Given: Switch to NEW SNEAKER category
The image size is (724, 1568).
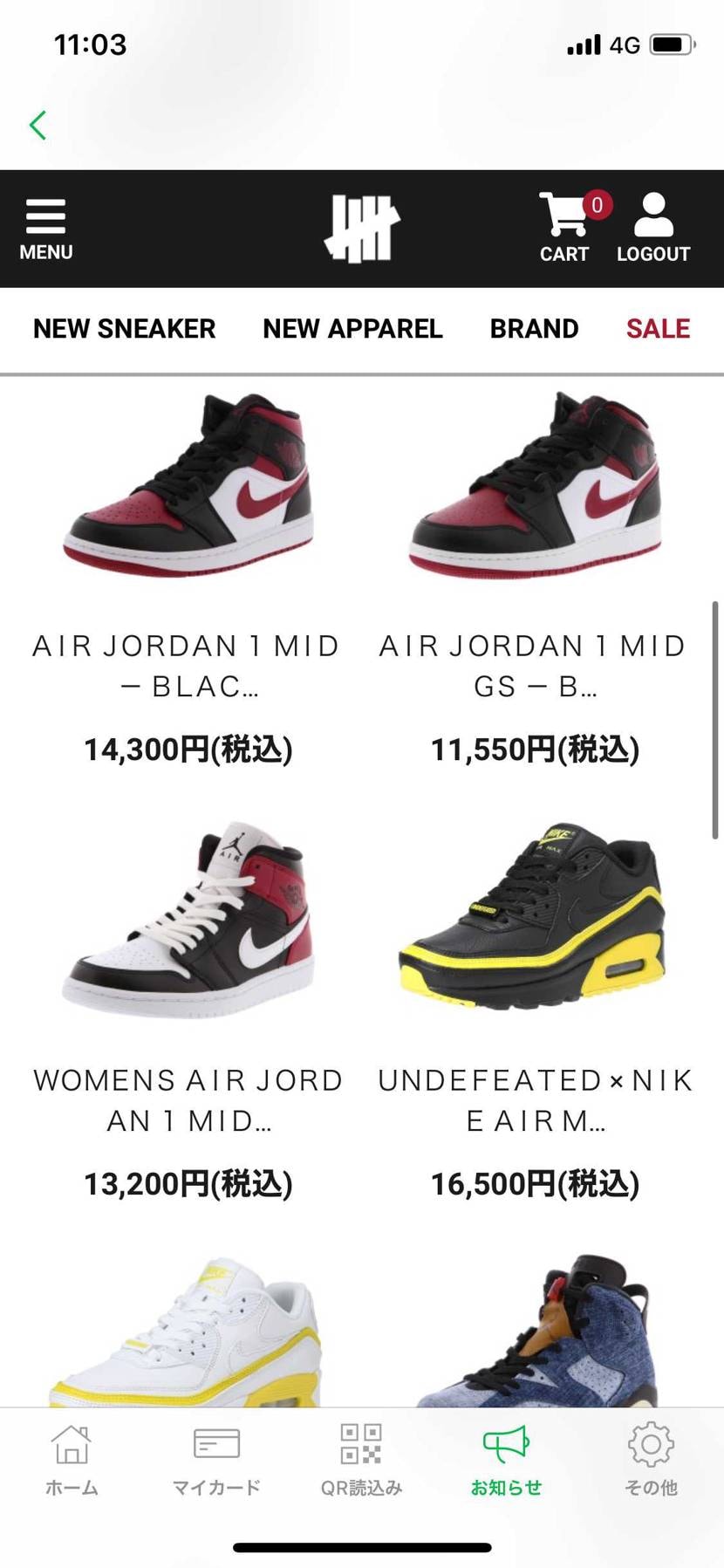Looking at the screenshot, I should tap(124, 329).
